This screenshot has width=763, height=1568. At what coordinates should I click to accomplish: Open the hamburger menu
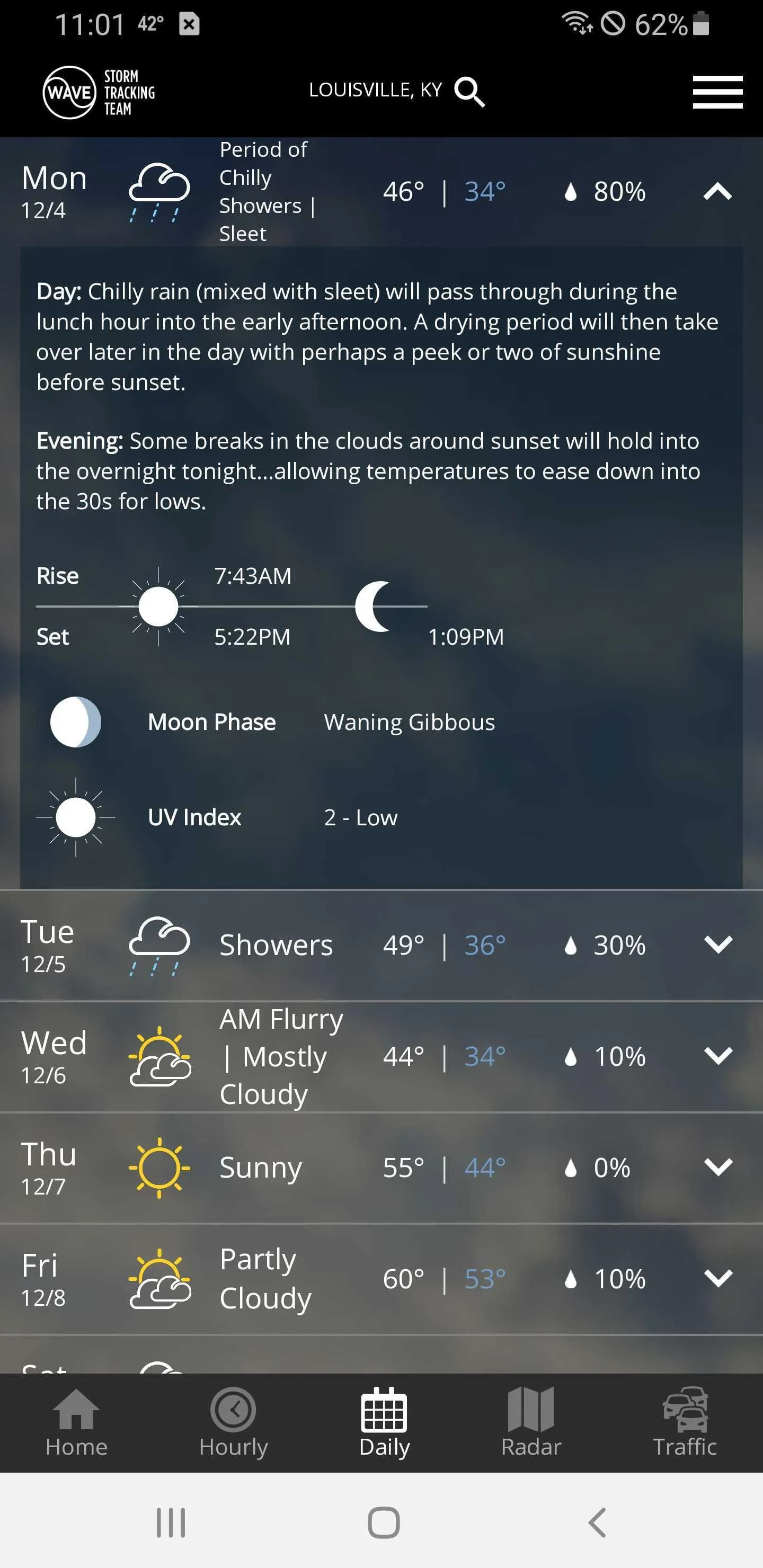coord(717,92)
